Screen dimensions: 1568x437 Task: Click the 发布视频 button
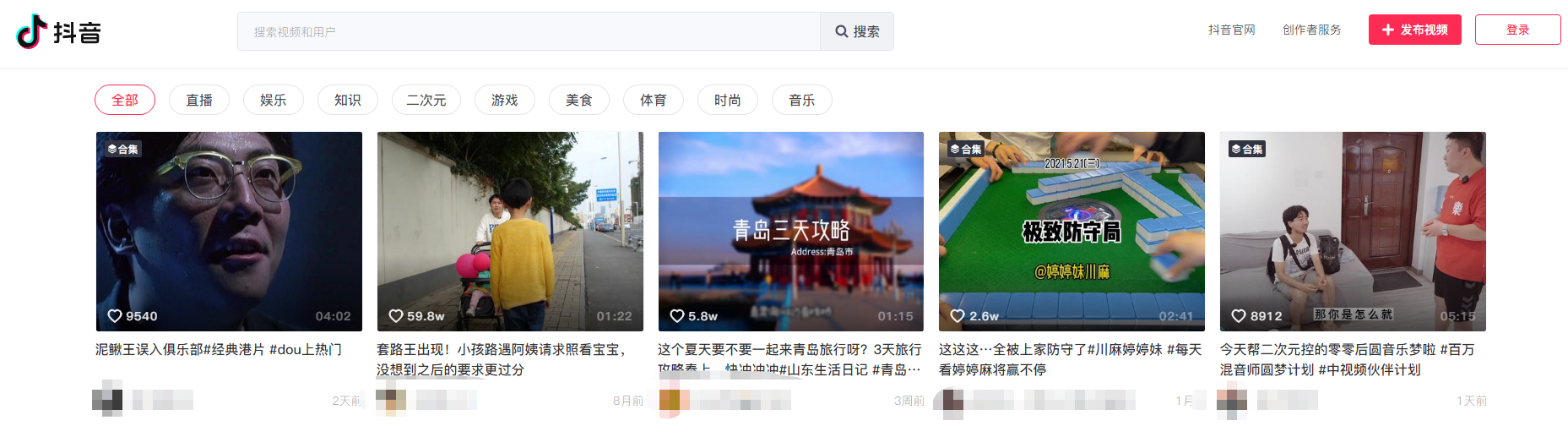[1414, 30]
